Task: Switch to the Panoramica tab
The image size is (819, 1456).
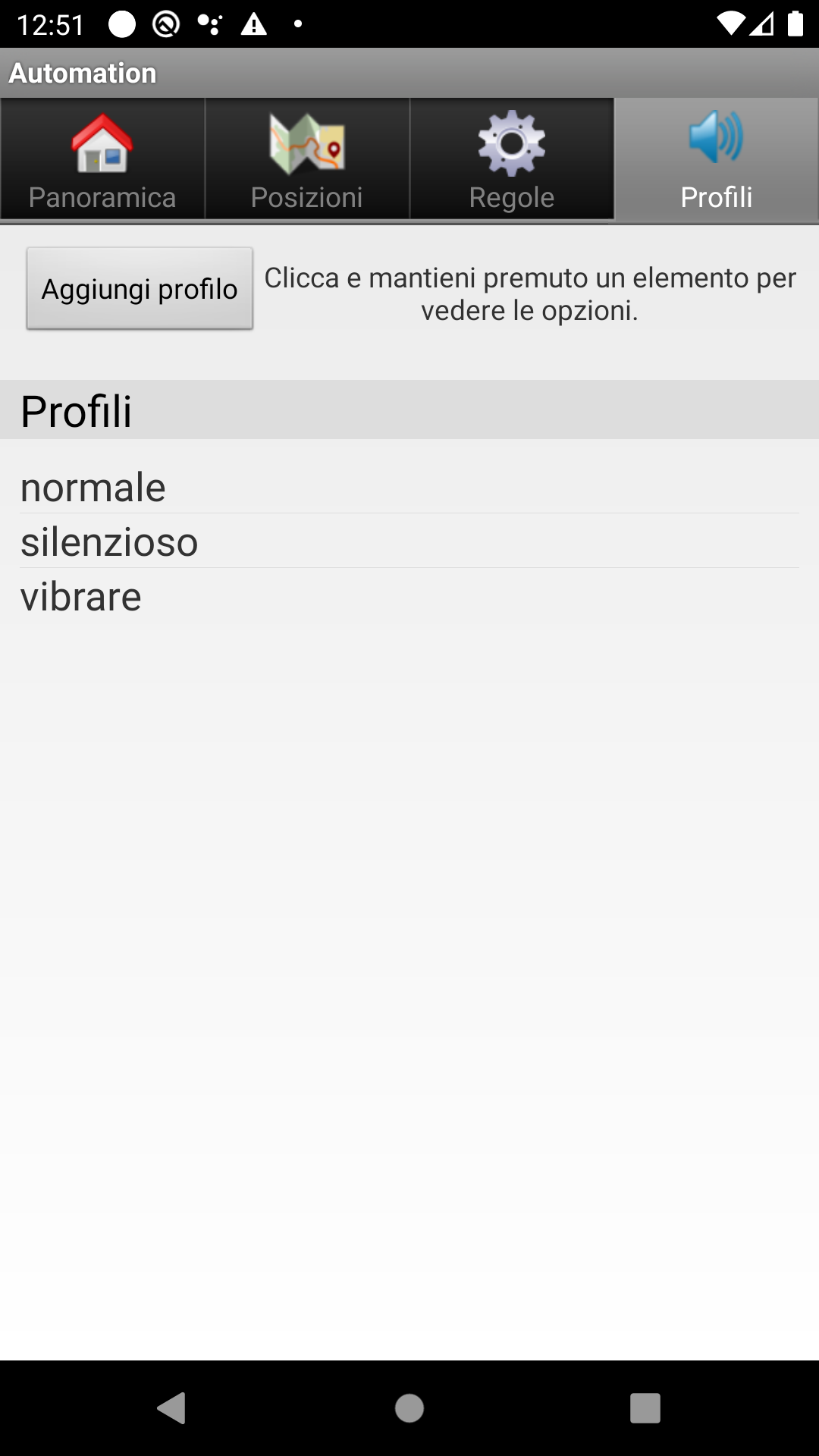Action: [102, 159]
